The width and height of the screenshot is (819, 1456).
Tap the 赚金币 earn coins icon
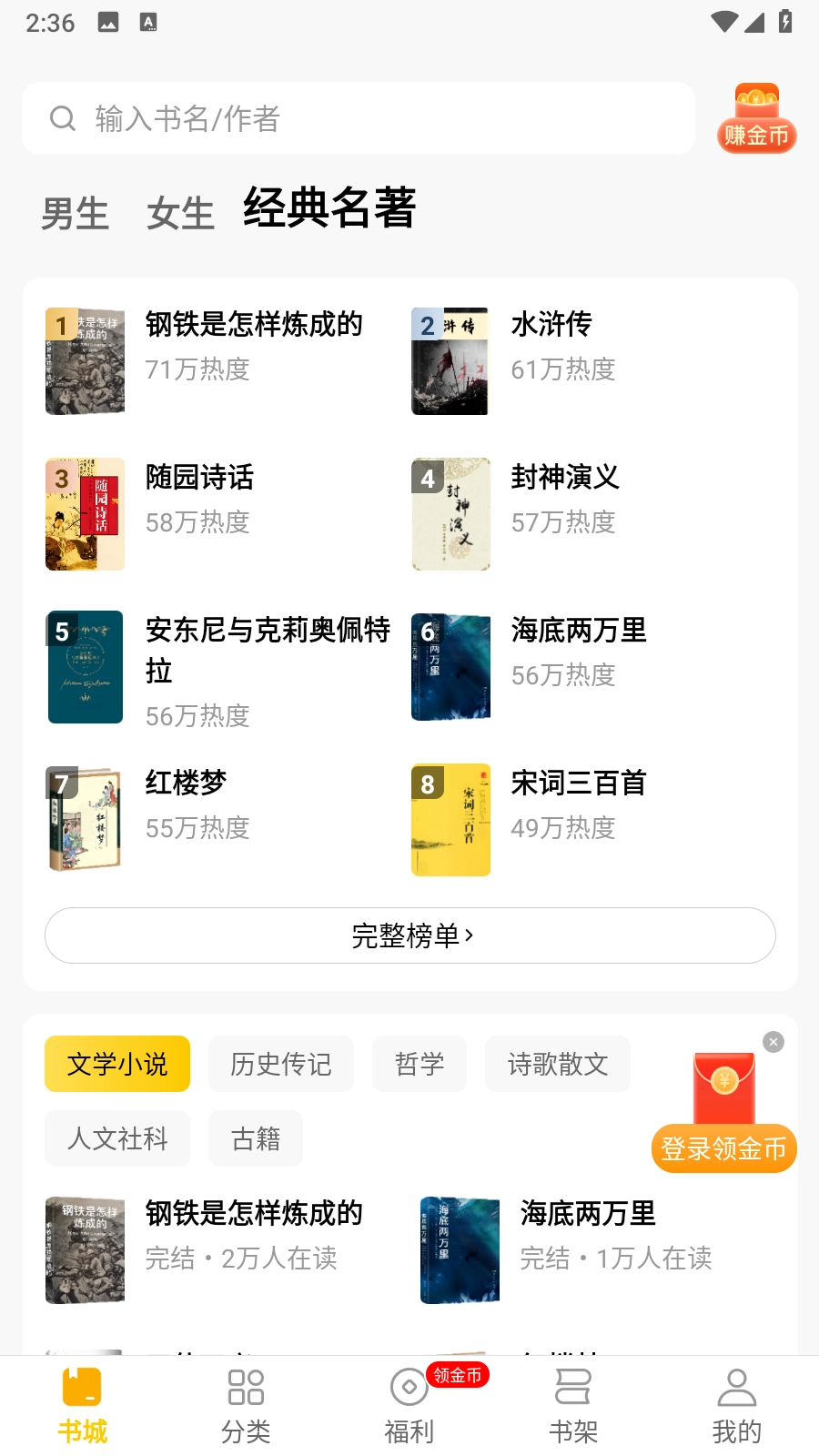coord(756,118)
